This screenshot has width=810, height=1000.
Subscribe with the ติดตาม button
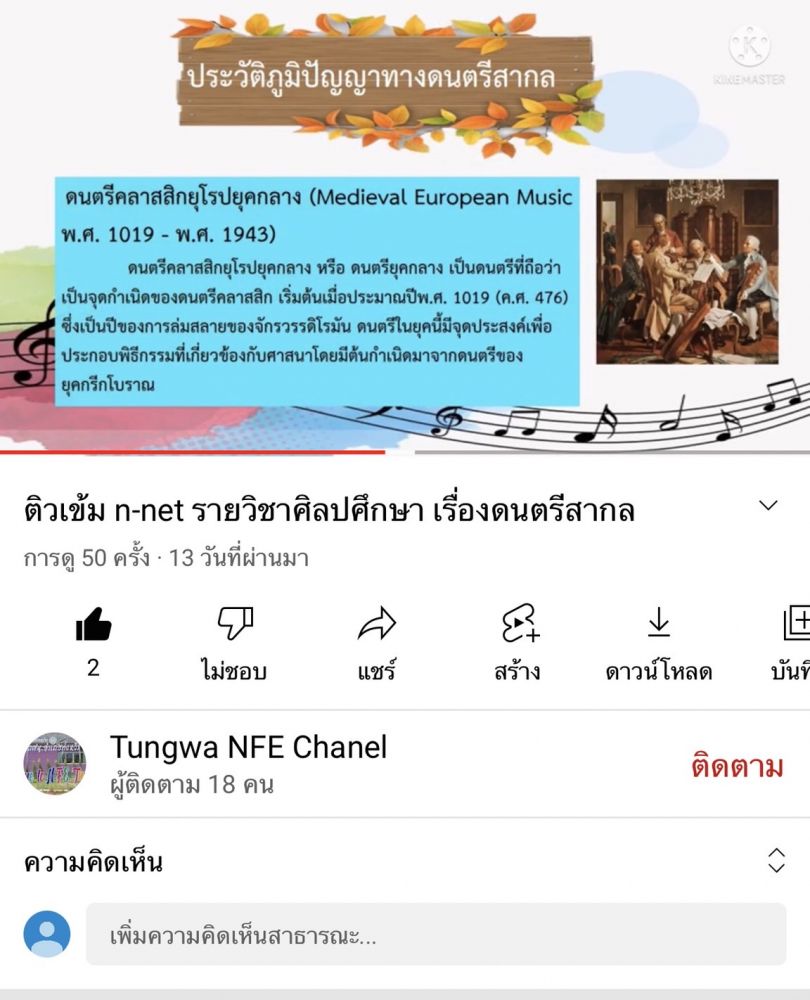(737, 767)
